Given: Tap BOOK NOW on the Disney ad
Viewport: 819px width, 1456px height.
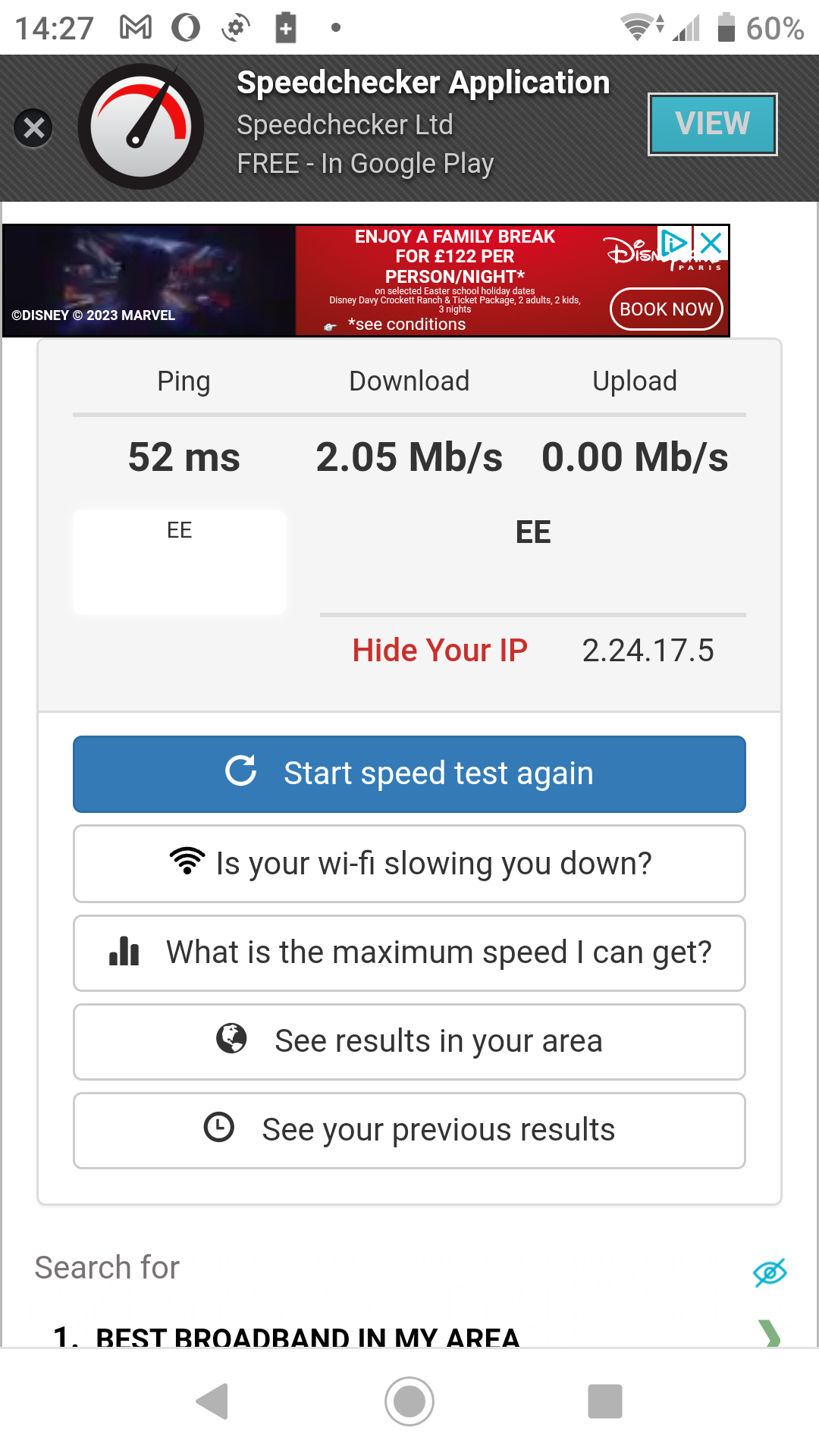Looking at the screenshot, I should tap(666, 309).
